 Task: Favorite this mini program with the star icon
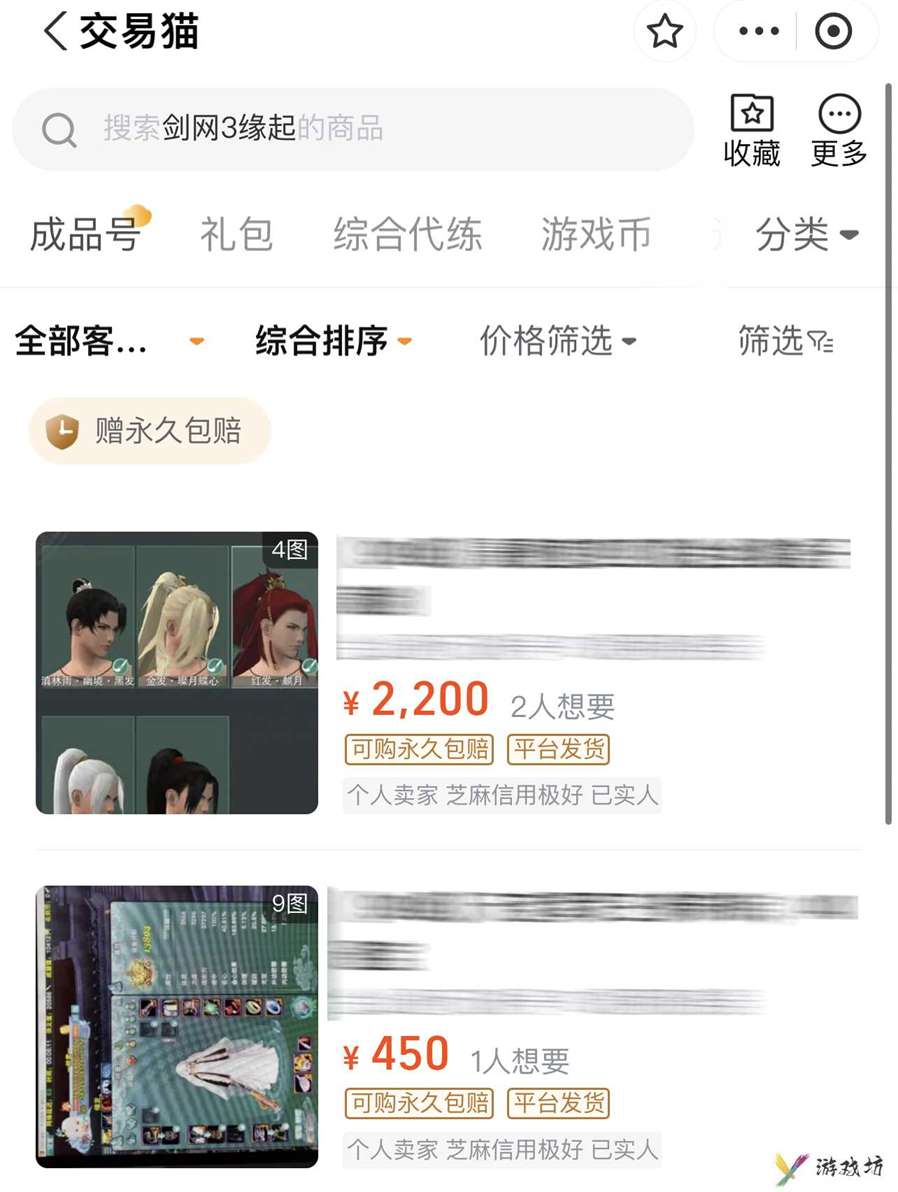point(665,32)
